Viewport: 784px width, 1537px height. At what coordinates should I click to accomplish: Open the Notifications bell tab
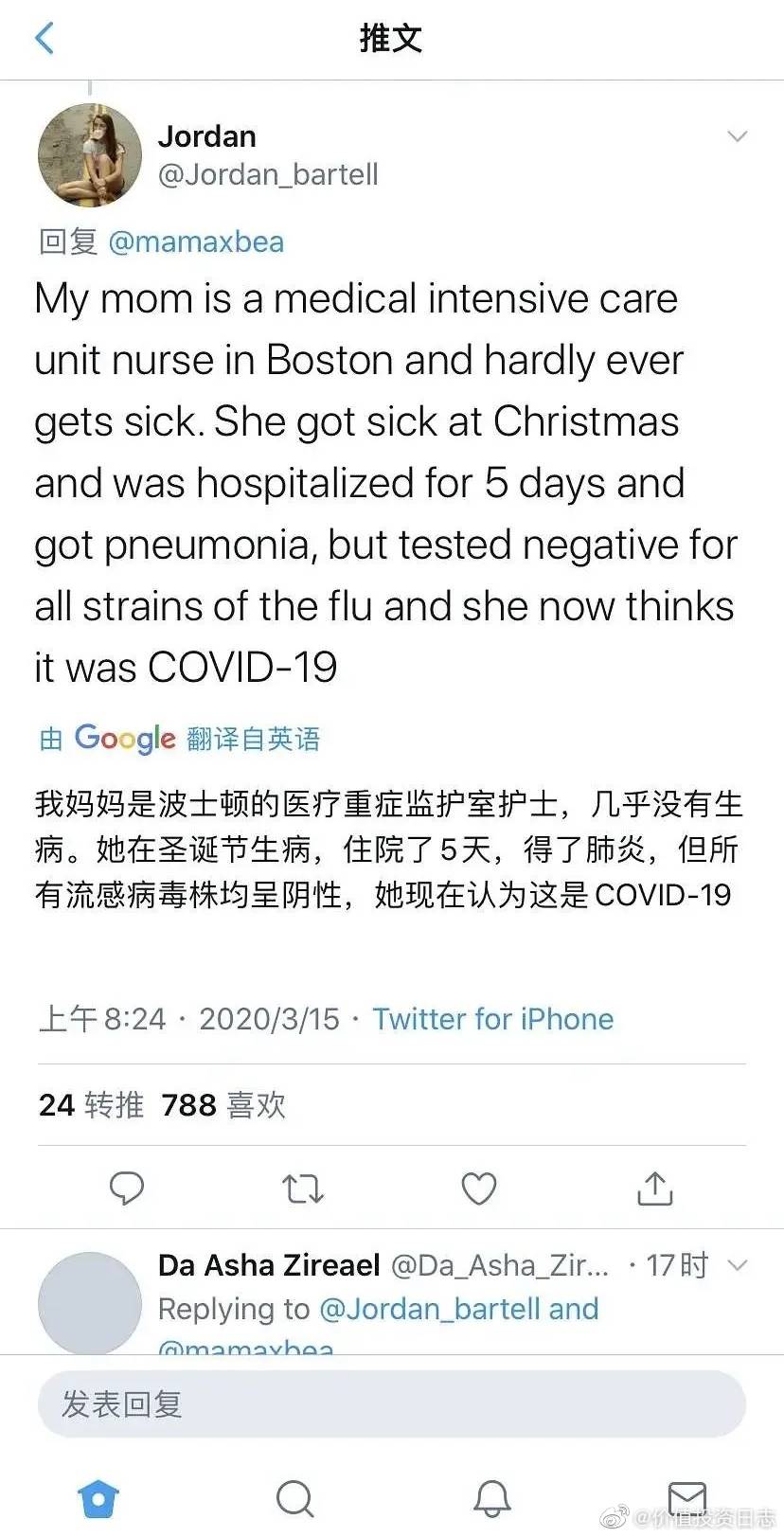[x=491, y=1498]
